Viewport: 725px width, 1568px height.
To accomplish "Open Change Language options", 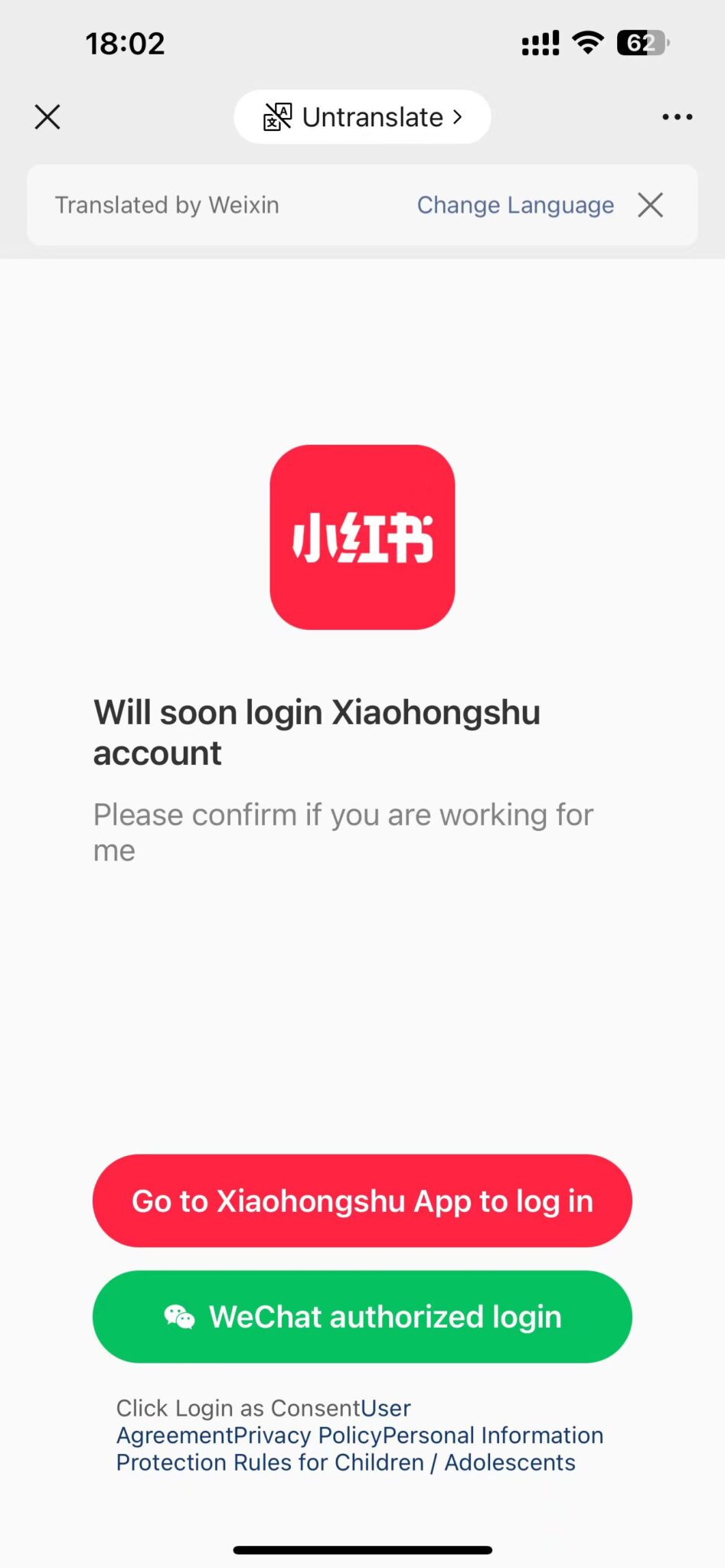I will coord(515,204).
